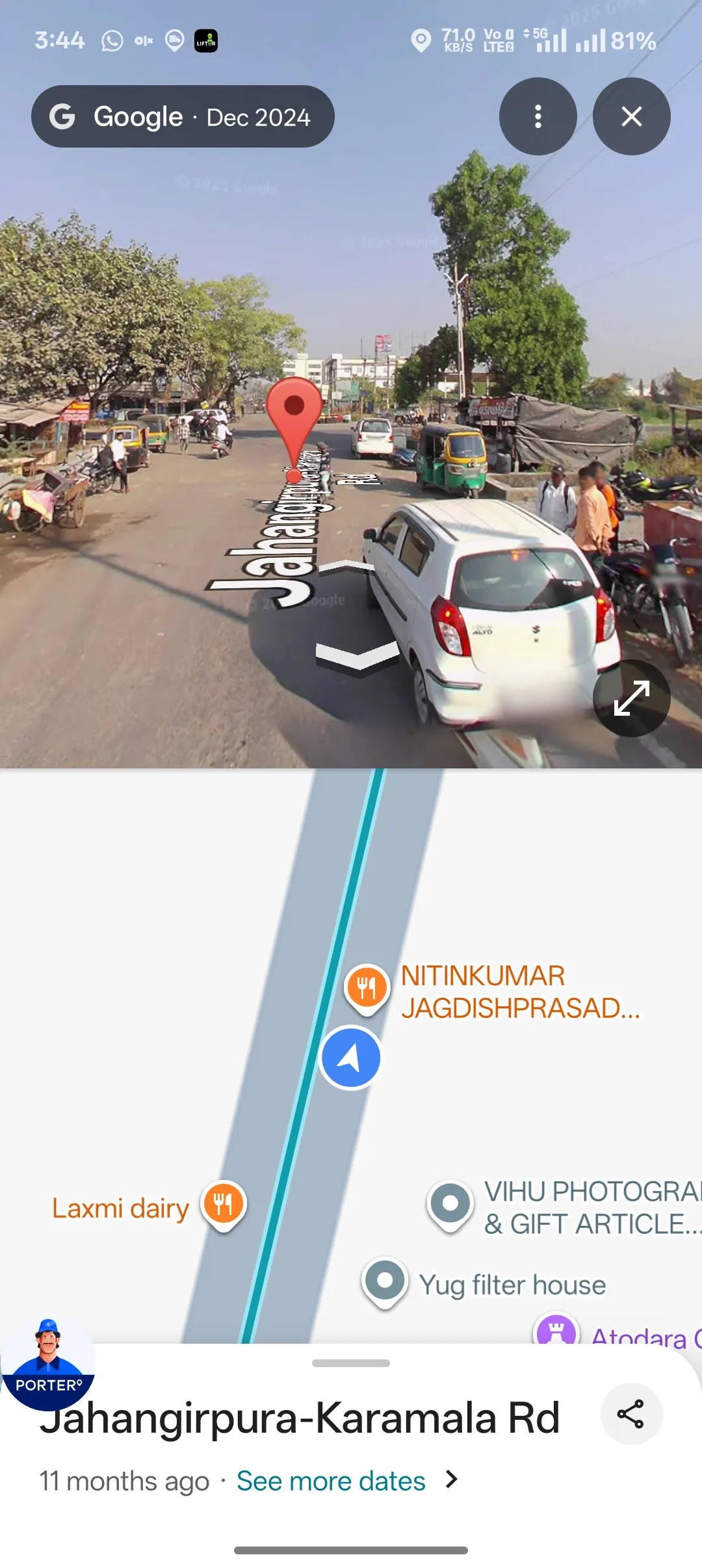Image resolution: width=702 pixels, height=1568 pixels.
Task: Select NITINKUMAR JAGDISHPRASAD restaurant pin
Action: click(367, 987)
